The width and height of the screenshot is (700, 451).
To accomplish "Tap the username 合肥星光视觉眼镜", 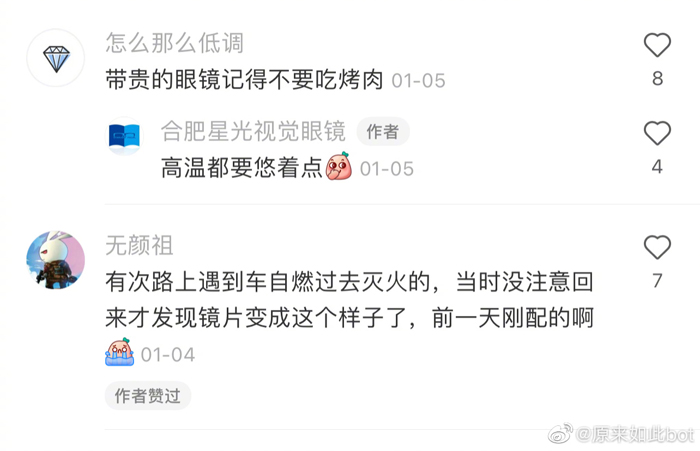I will 253,131.
